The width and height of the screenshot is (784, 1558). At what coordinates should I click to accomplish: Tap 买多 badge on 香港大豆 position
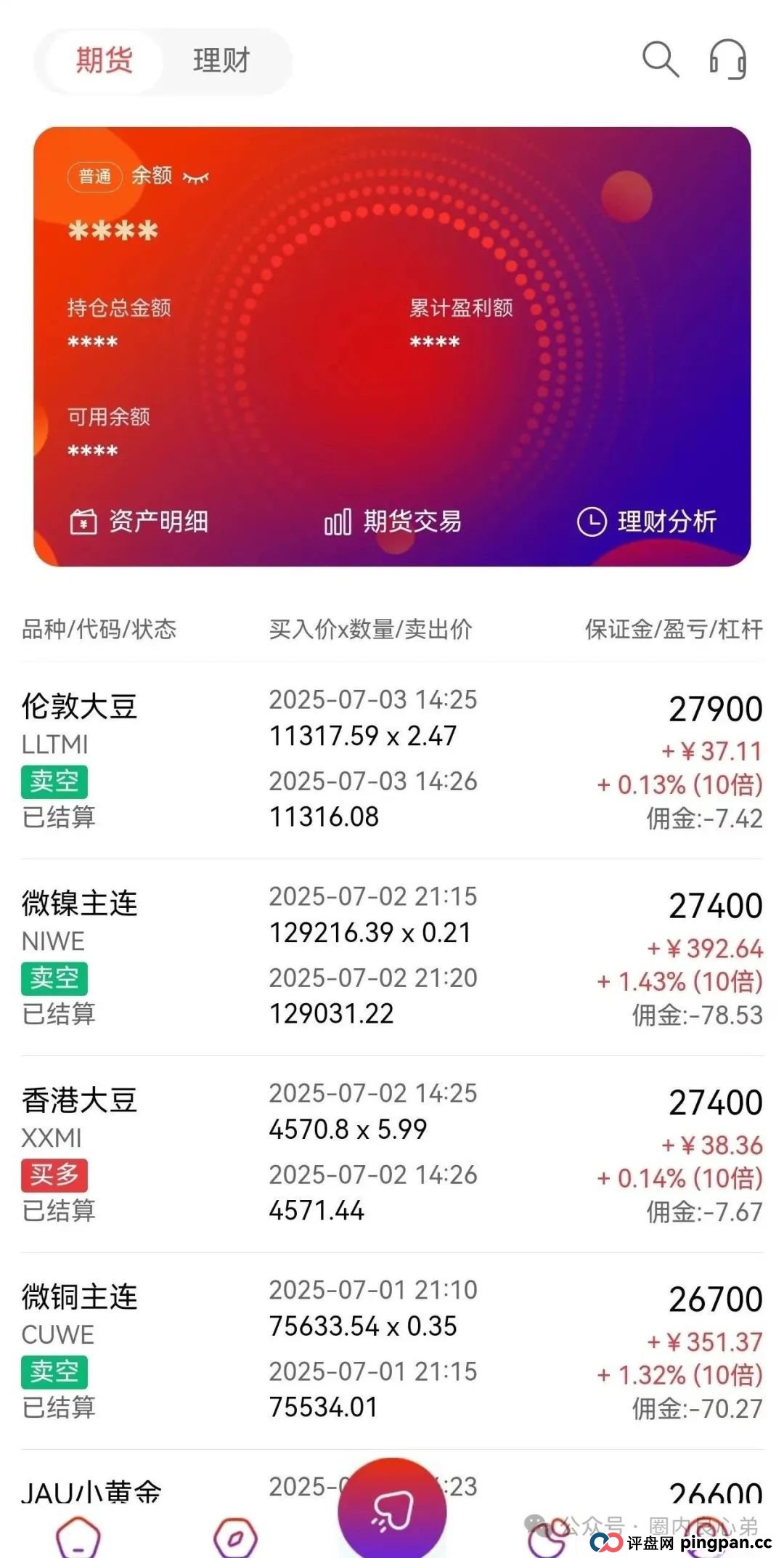pyautogui.click(x=54, y=1174)
